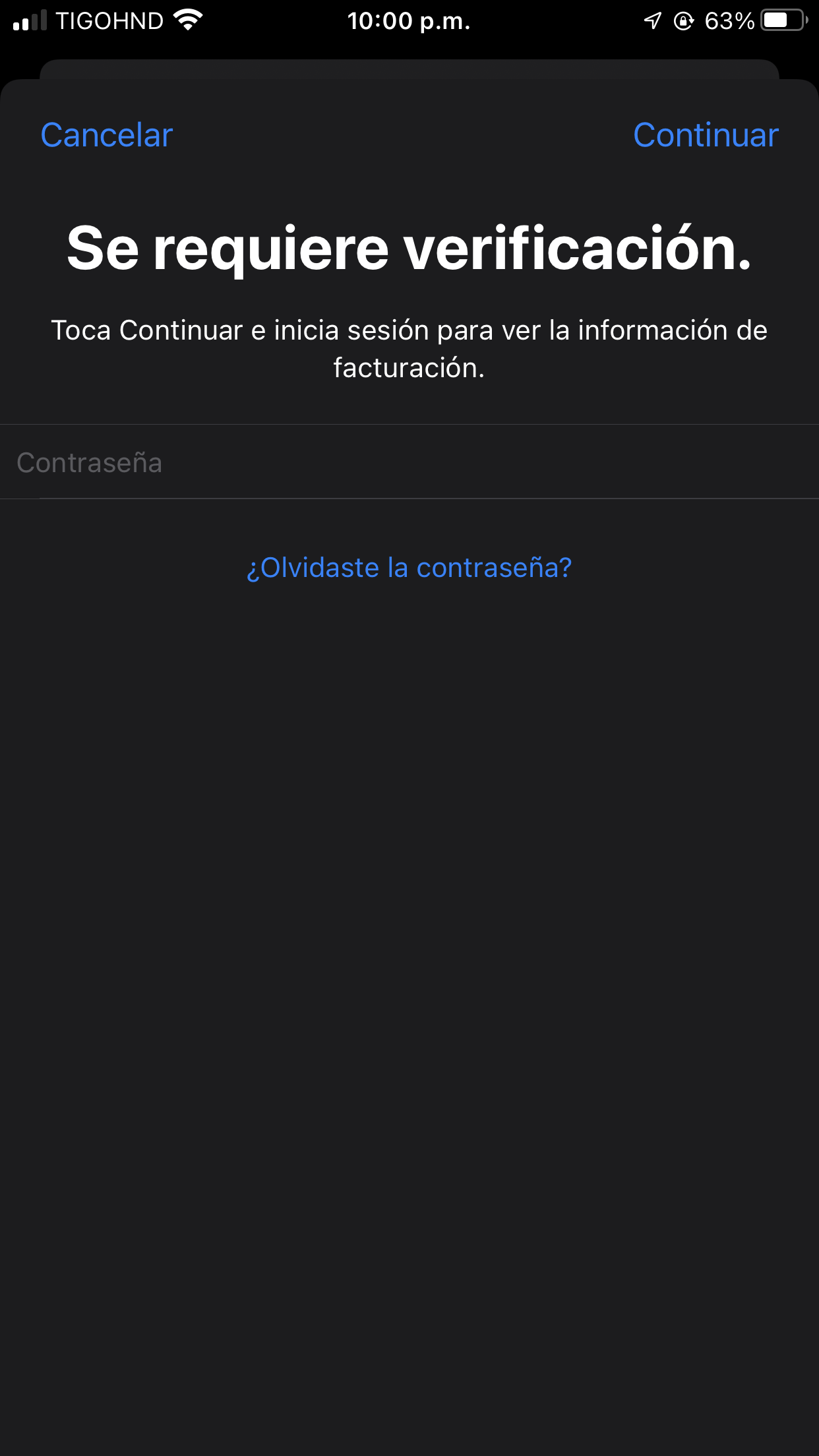Open the ¿Olvidaste la contraseña? link

(409, 568)
